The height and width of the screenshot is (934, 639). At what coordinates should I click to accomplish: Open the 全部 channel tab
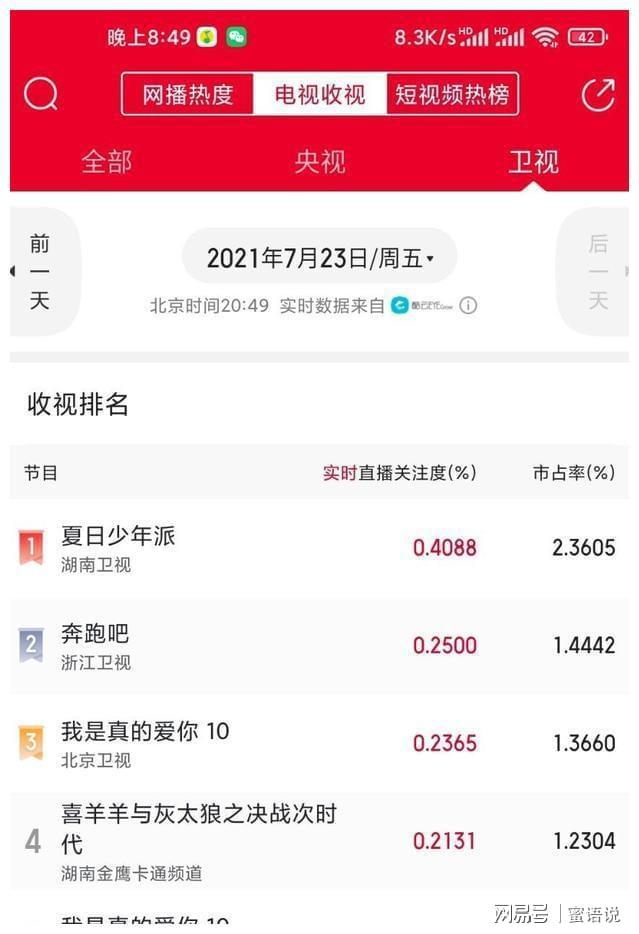[x=106, y=161]
